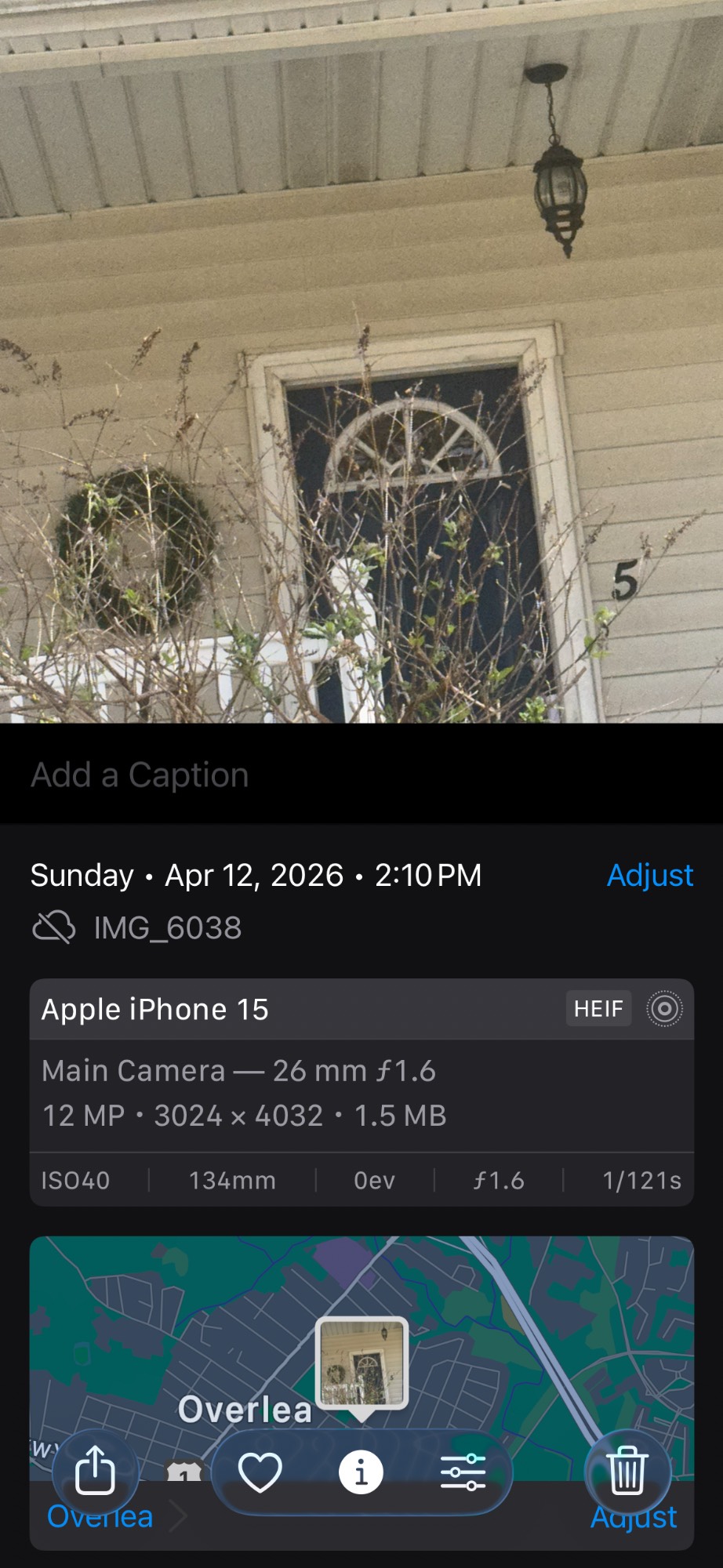
Task: Delete the photo with the trash icon
Action: [627, 1472]
